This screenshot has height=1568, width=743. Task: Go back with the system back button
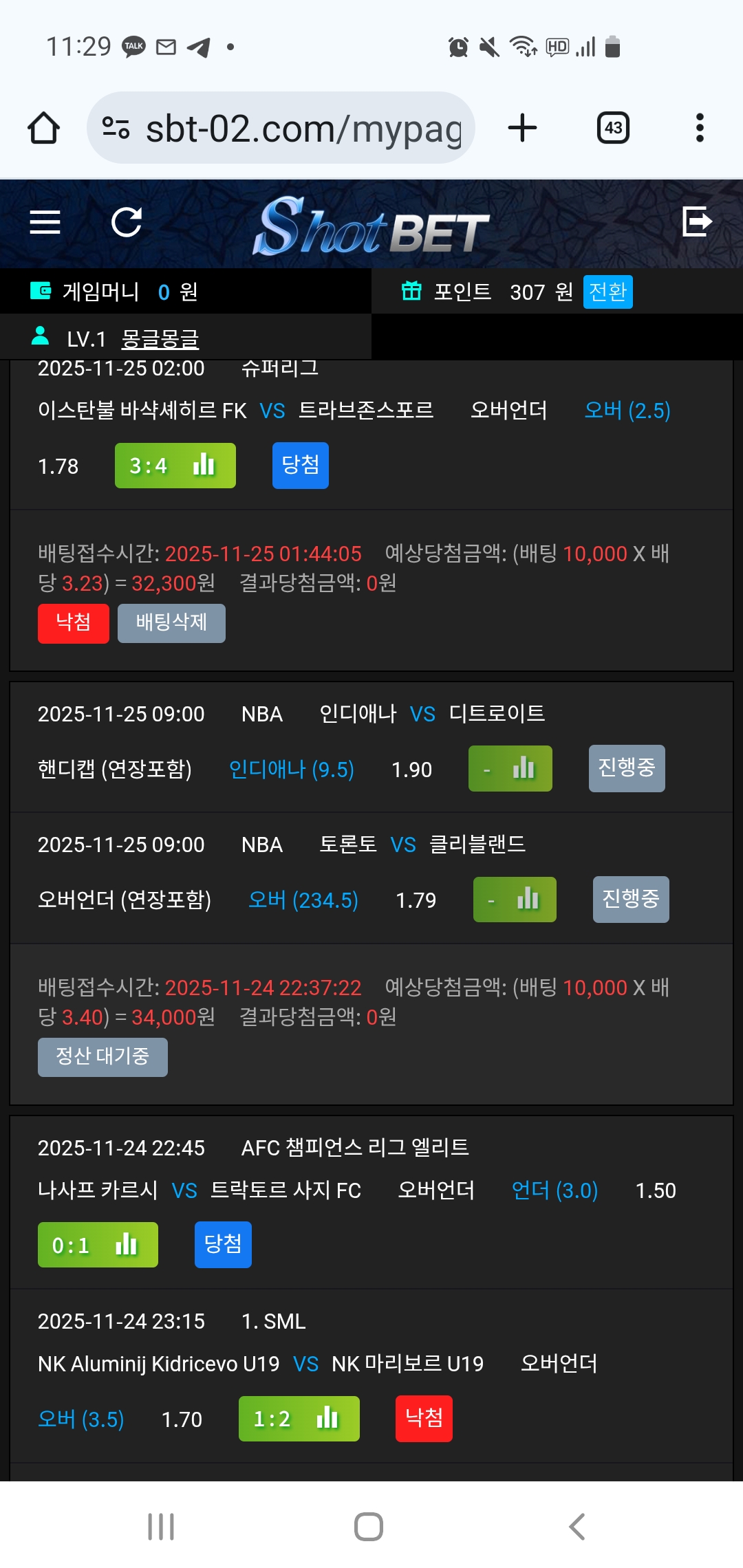[577, 1527]
